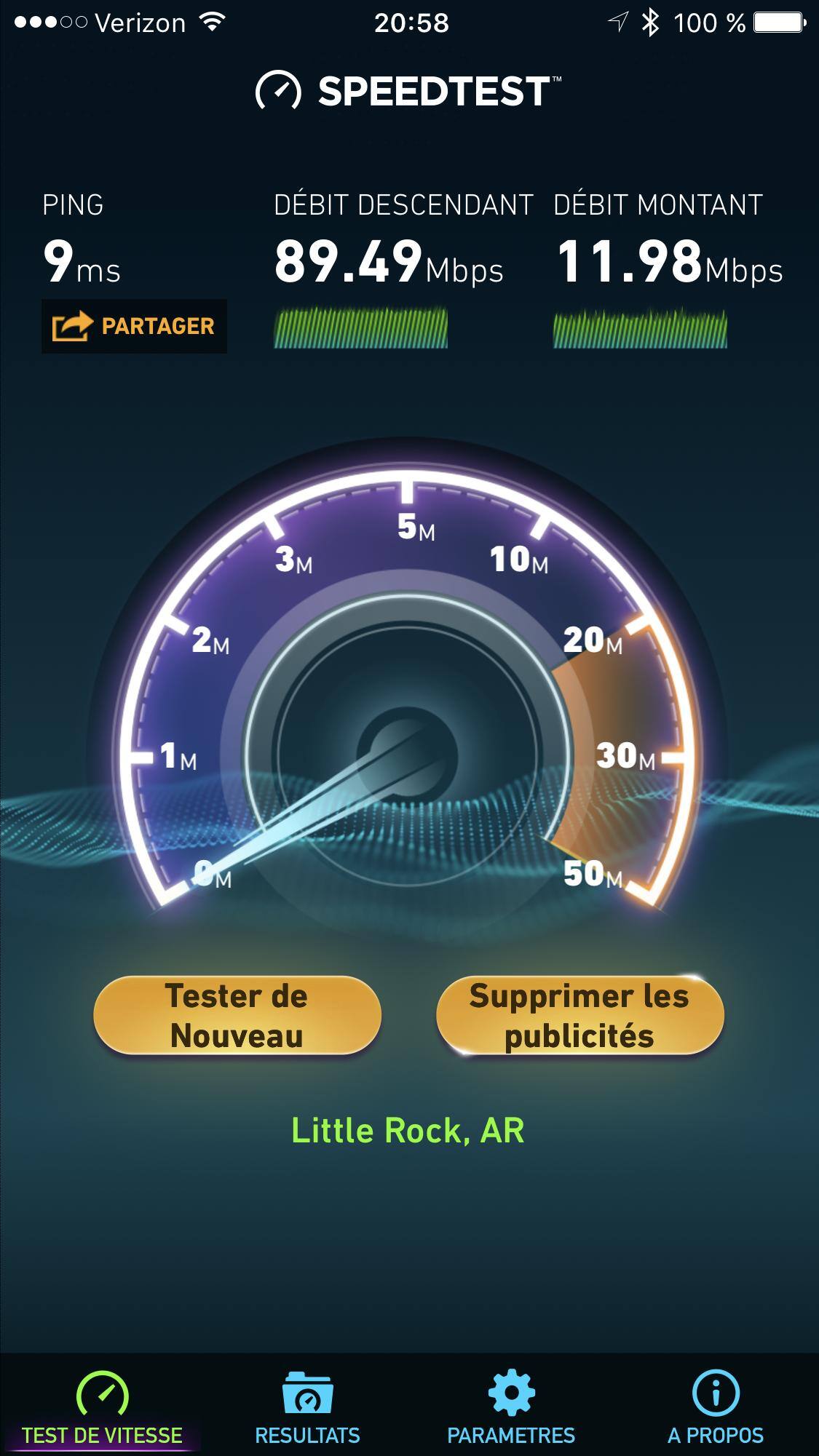
Task: Open the Resultats tab
Action: (307, 1408)
